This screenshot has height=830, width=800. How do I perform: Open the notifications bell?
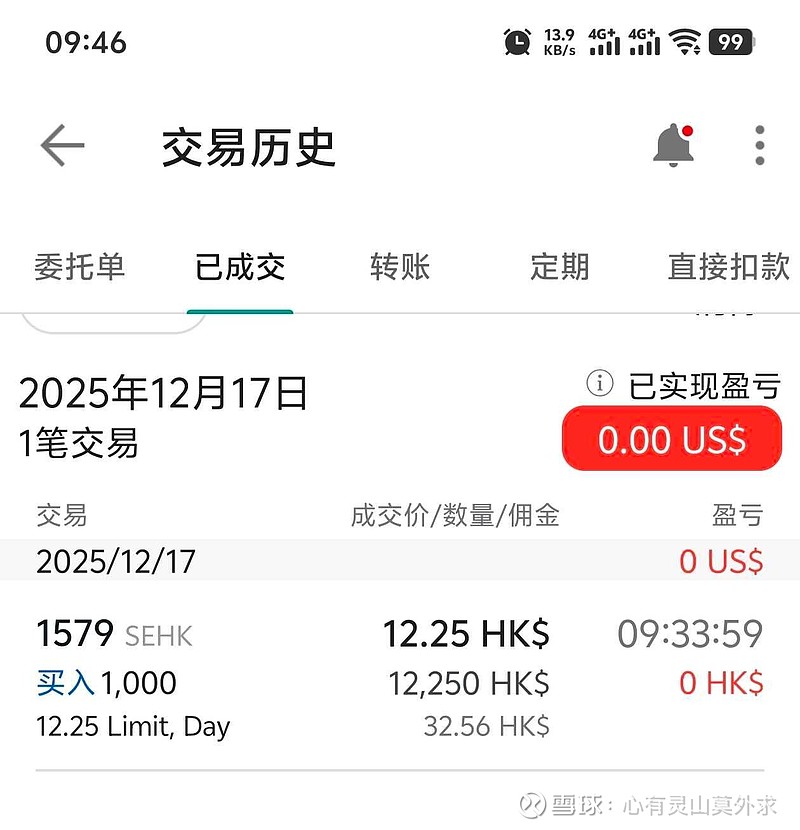click(x=674, y=146)
